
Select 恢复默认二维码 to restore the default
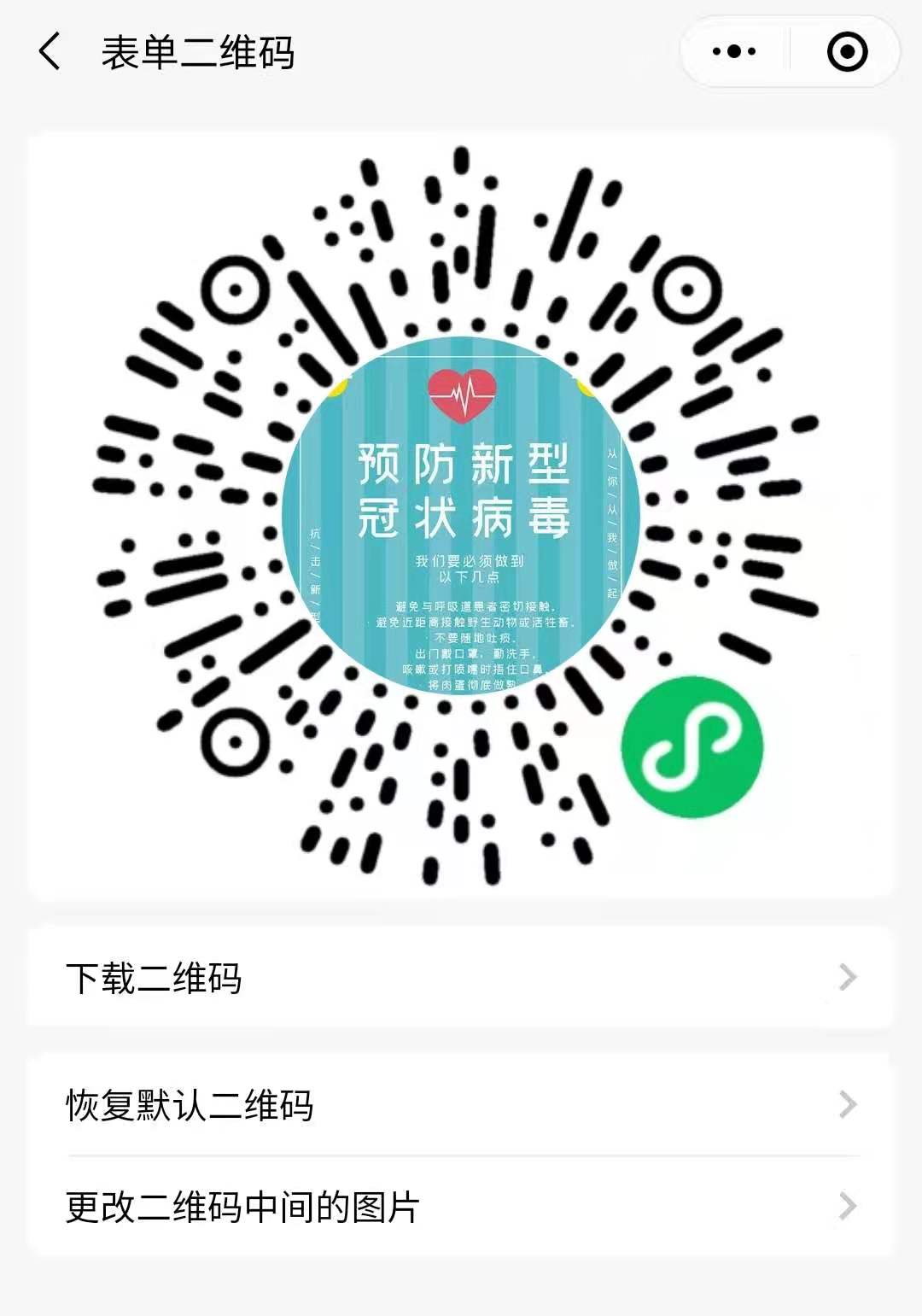(461, 1105)
